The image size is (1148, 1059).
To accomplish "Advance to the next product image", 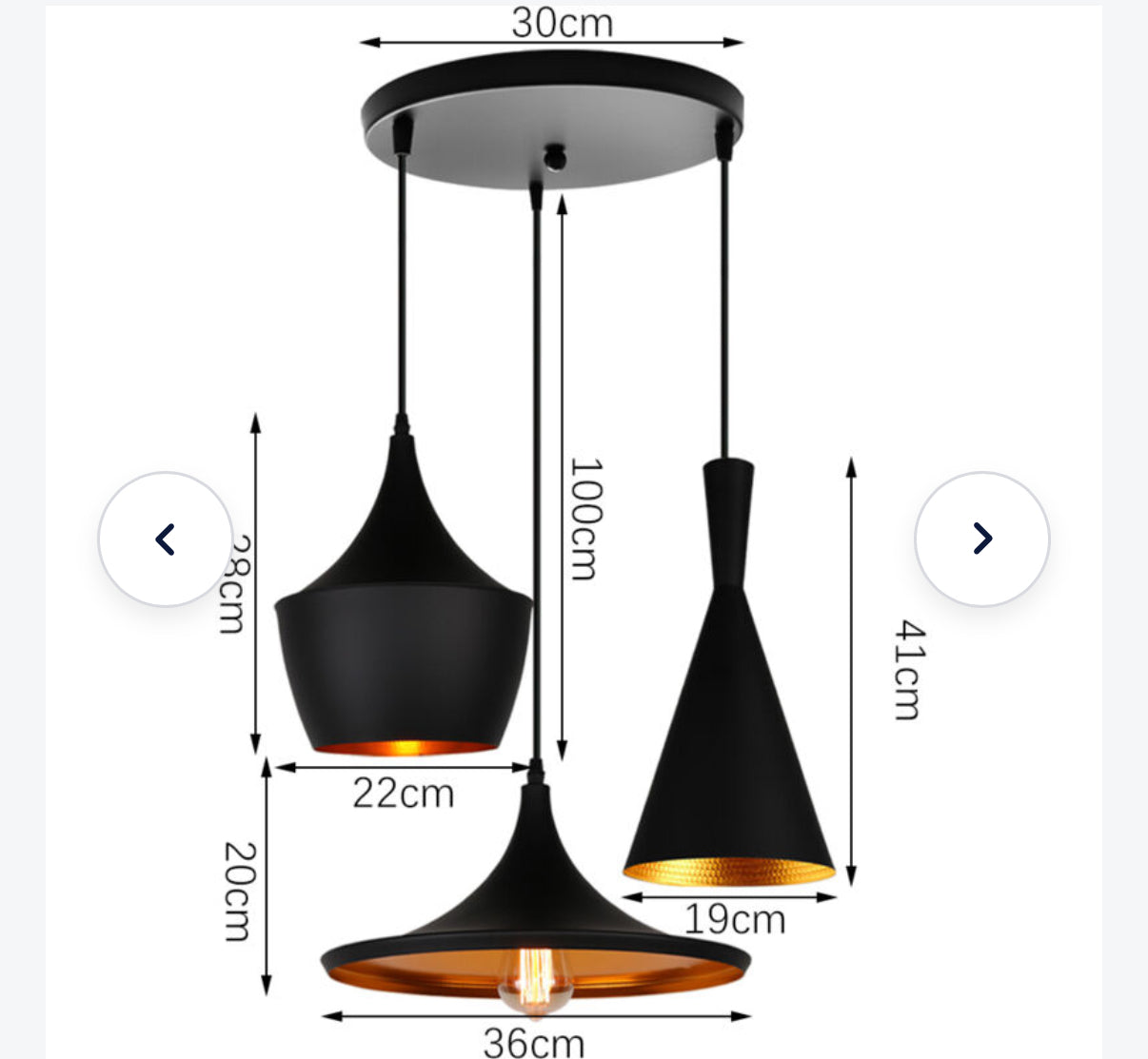I will [x=982, y=539].
